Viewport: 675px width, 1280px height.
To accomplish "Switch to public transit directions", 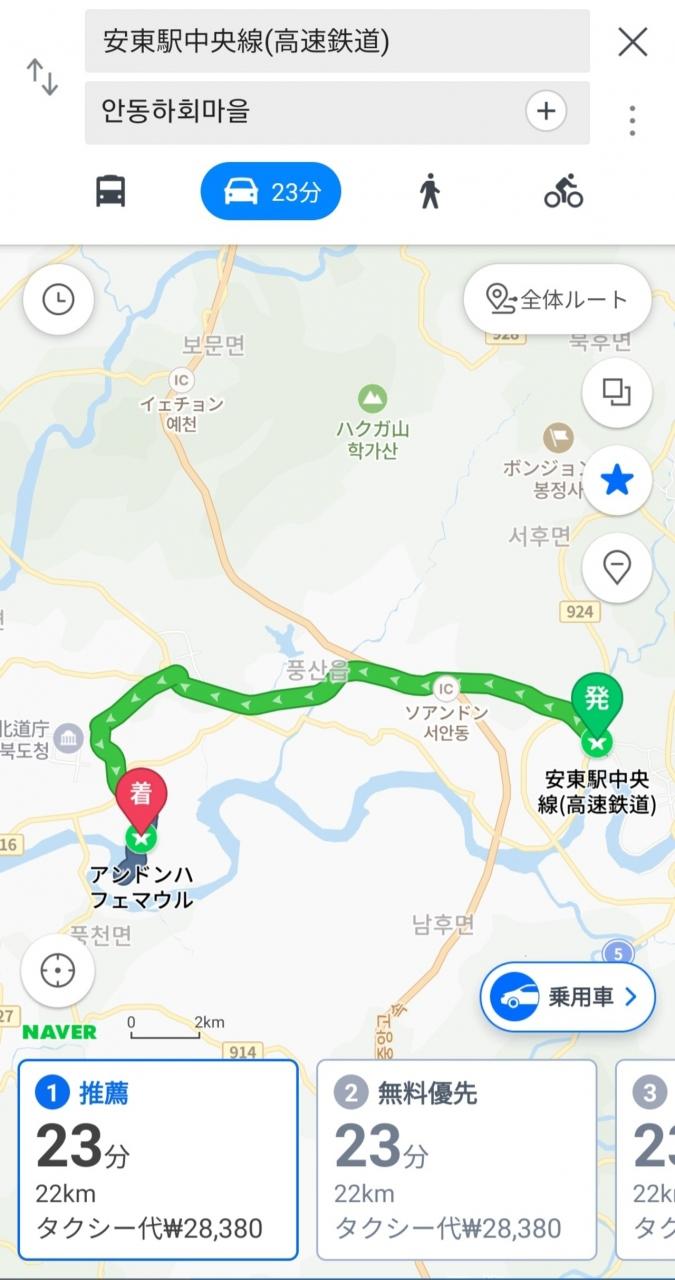I will pos(111,191).
